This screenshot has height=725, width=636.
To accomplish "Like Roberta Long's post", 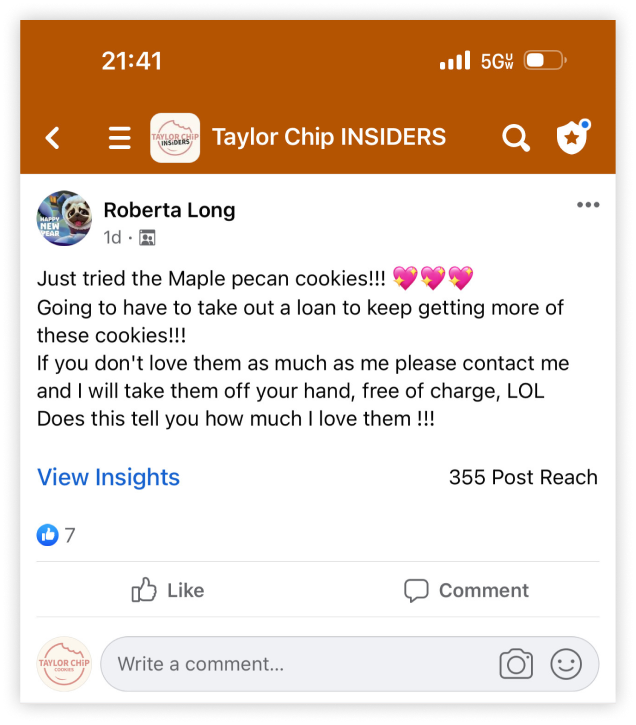I will [x=168, y=590].
